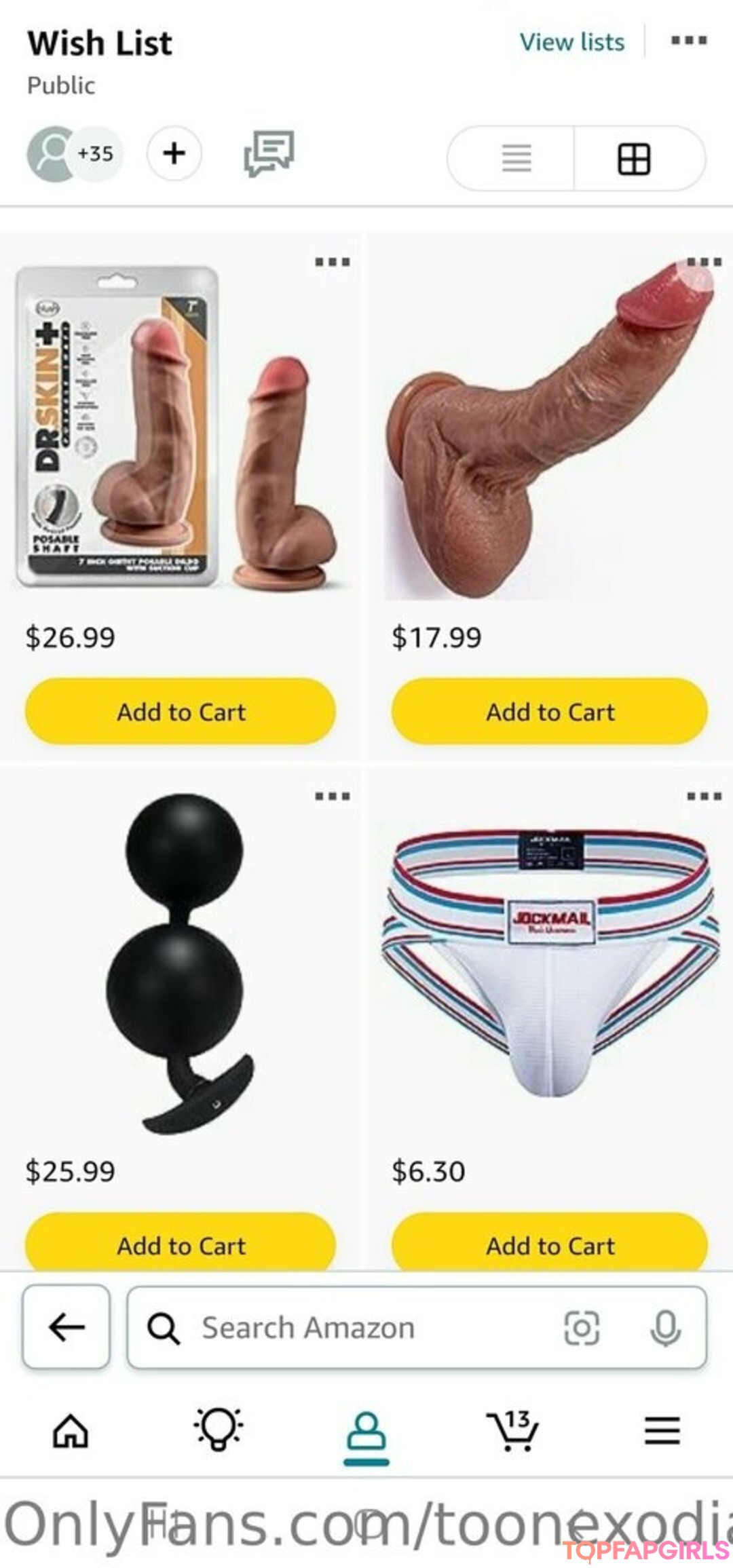Open the list comments icon

[269, 153]
